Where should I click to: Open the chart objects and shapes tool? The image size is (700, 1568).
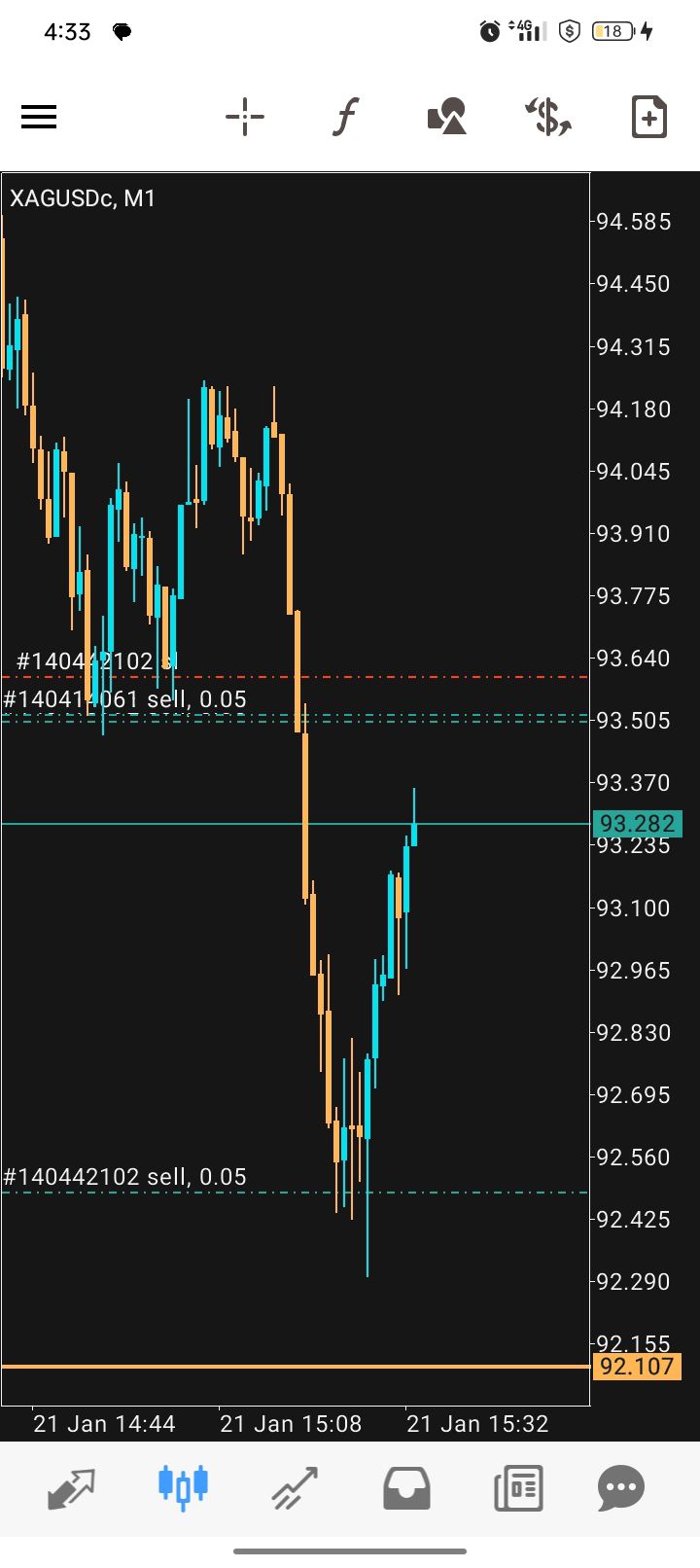point(447,118)
